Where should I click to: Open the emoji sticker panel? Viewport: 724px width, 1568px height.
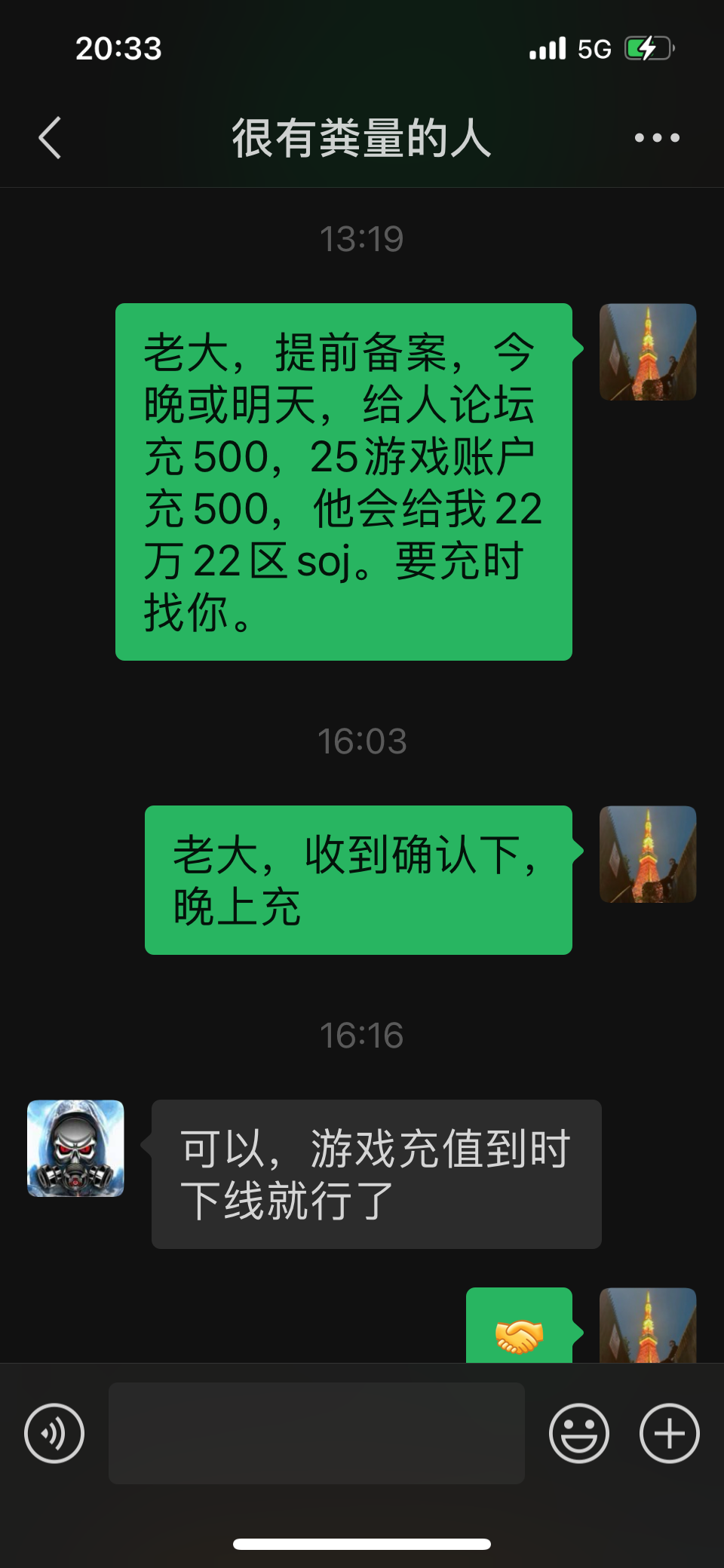point(578,1433)
